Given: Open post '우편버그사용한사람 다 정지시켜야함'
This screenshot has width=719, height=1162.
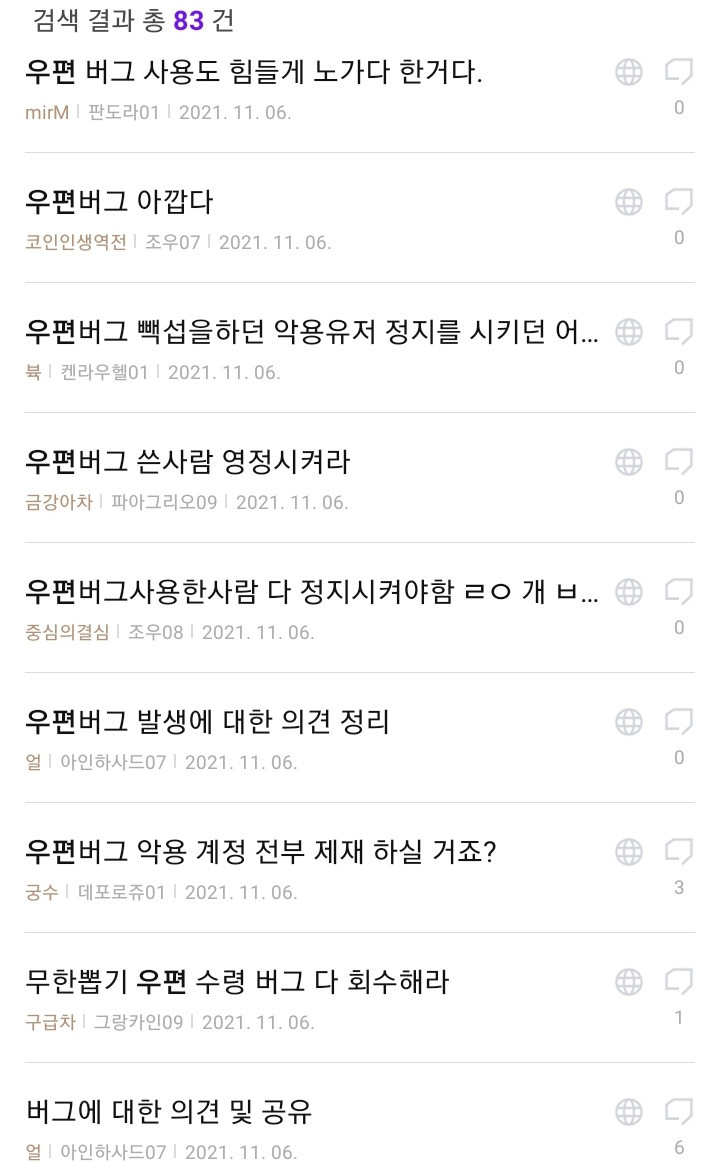Looking at the screenshot, I should point(312,592).
